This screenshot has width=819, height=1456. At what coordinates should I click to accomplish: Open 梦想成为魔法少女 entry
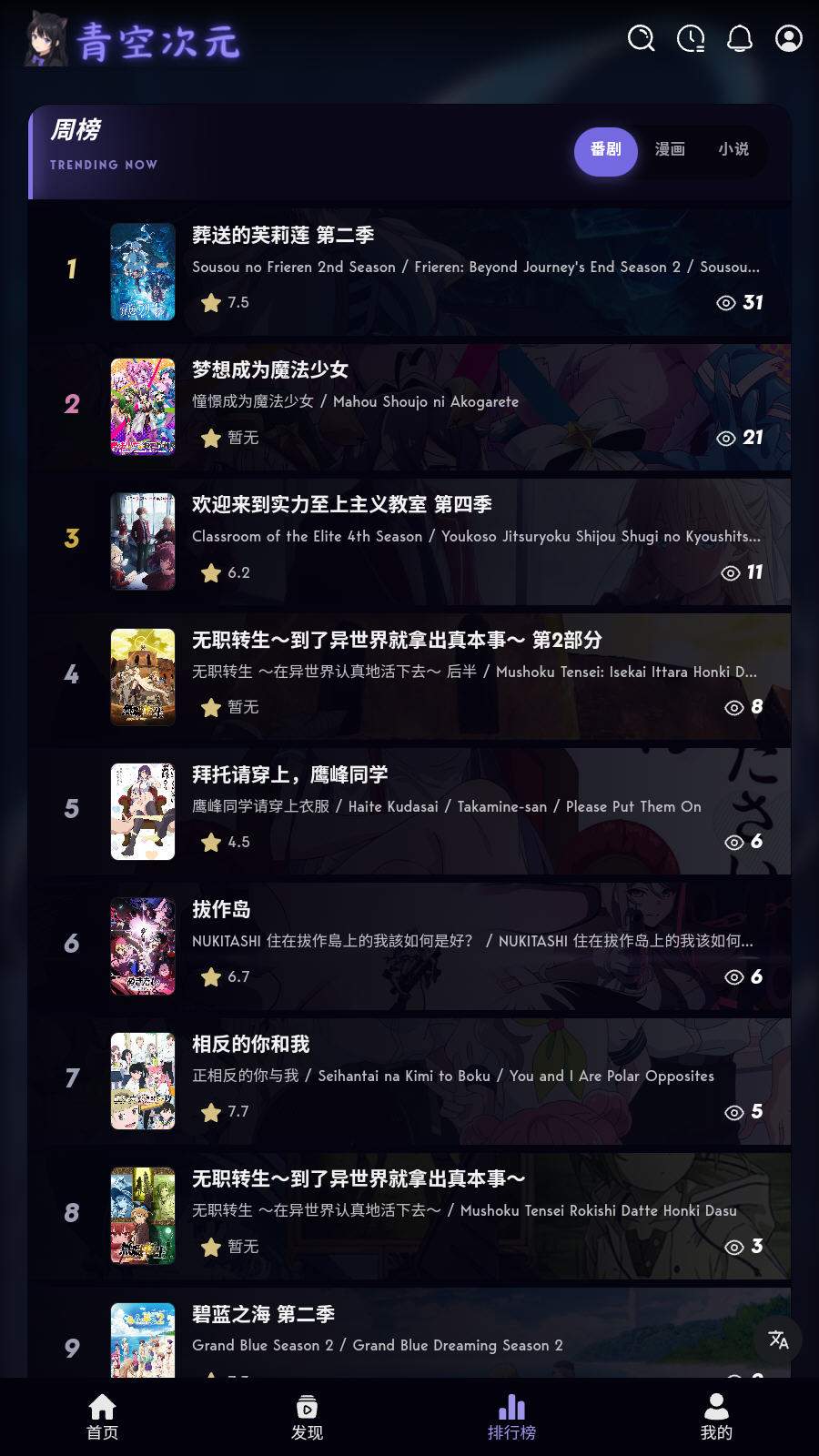click(409, 405)
